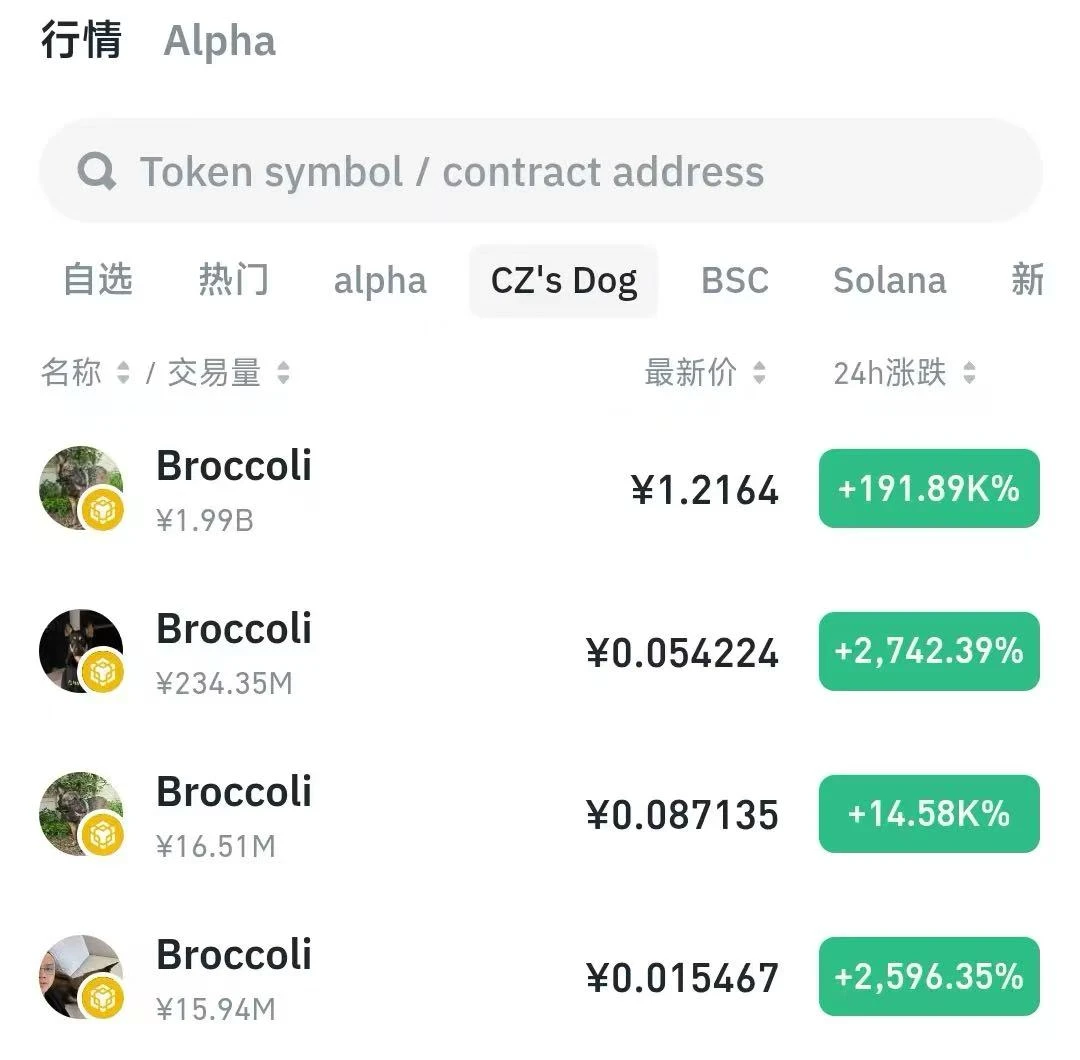1080x1060 pixels.
Task: Tap the +191.89K% change badge
Action: (929, 488)
